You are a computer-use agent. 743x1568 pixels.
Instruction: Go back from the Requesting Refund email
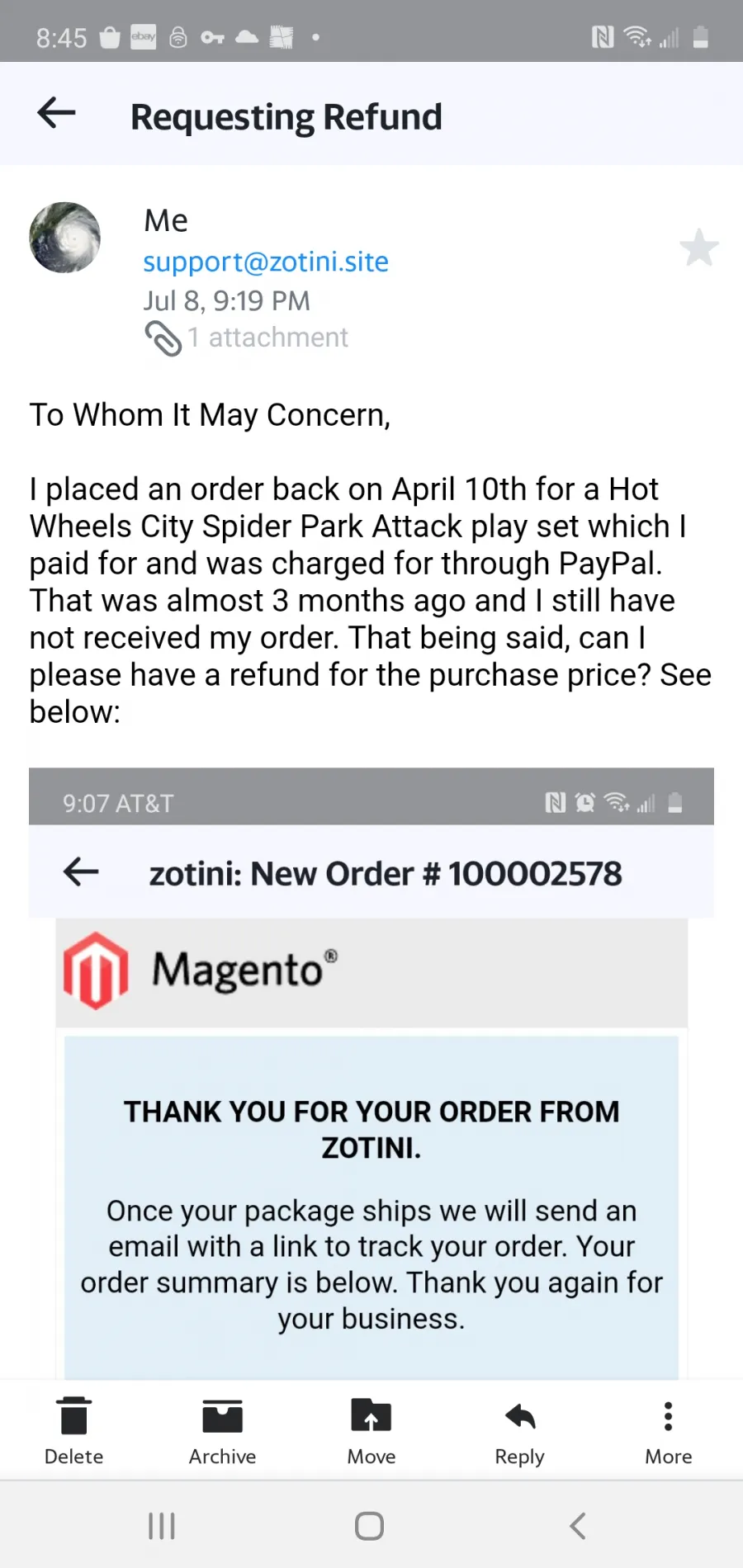(x=56, y=113)
